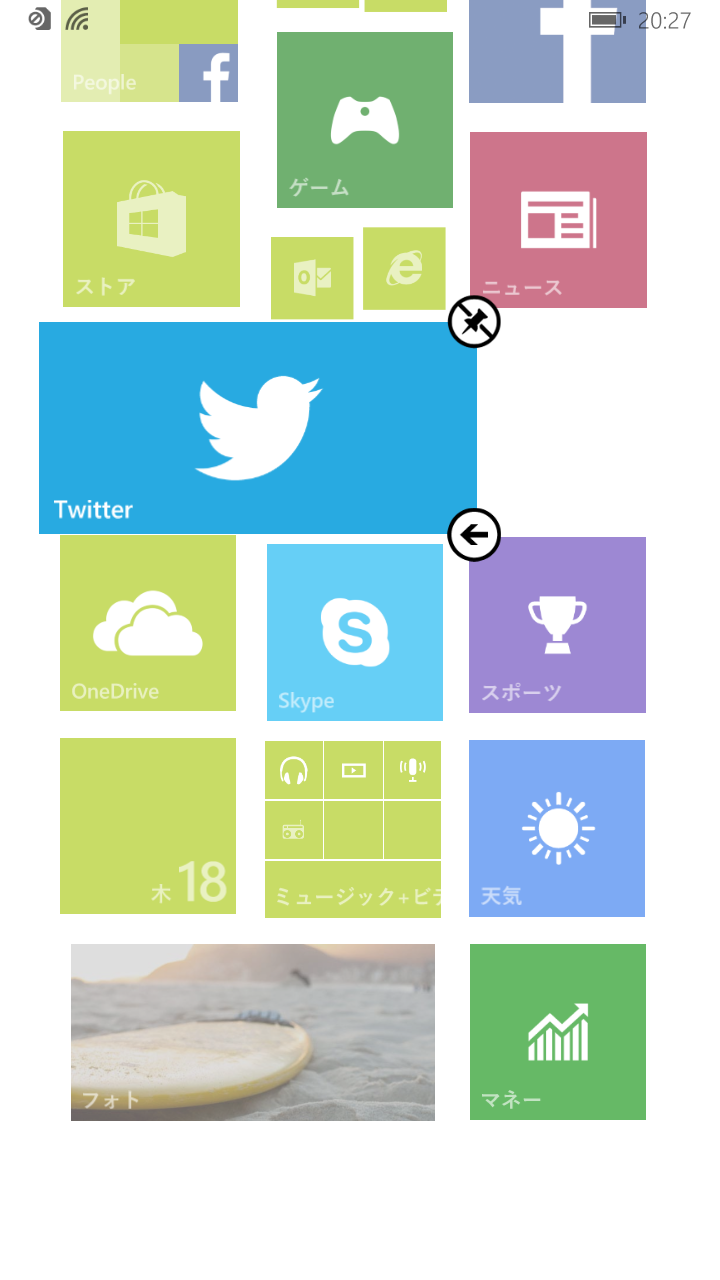Open the マネー tile

(x=558, y=1032)
